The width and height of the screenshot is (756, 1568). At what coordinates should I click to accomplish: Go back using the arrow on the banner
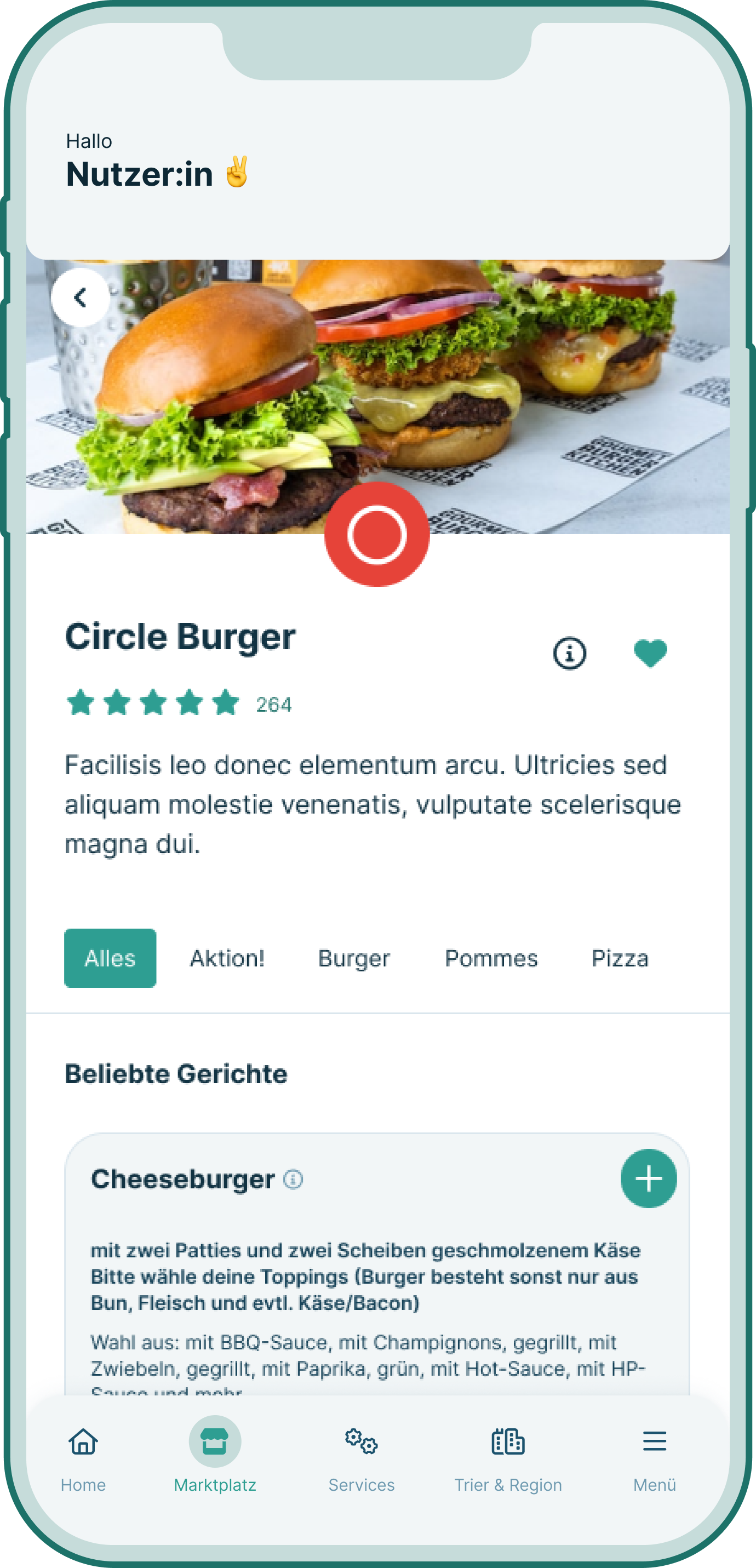pyautogui.click(x=81, y=297)
